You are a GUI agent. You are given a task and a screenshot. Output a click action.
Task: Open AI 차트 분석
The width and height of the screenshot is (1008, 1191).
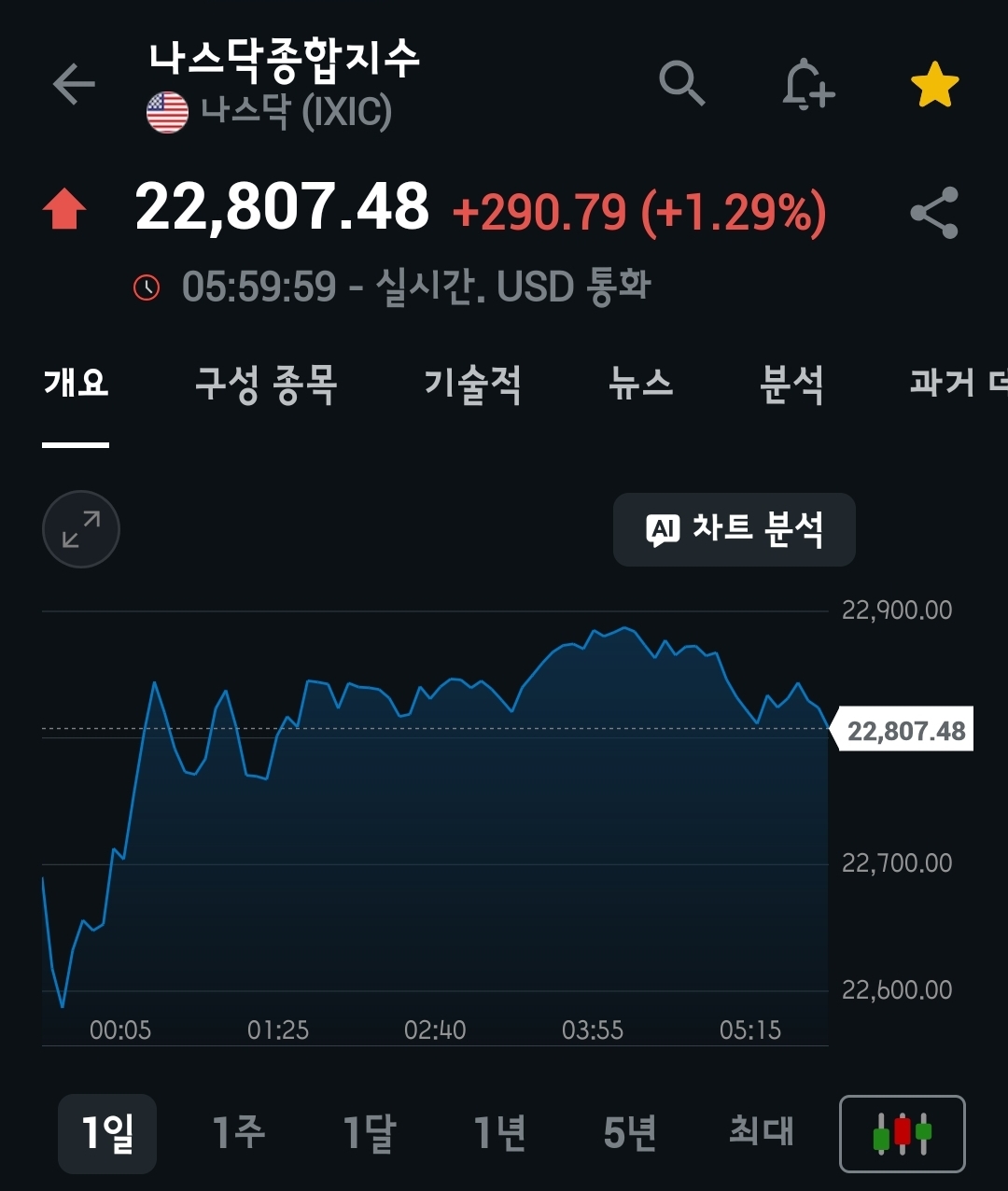click(x=735, y=529)
